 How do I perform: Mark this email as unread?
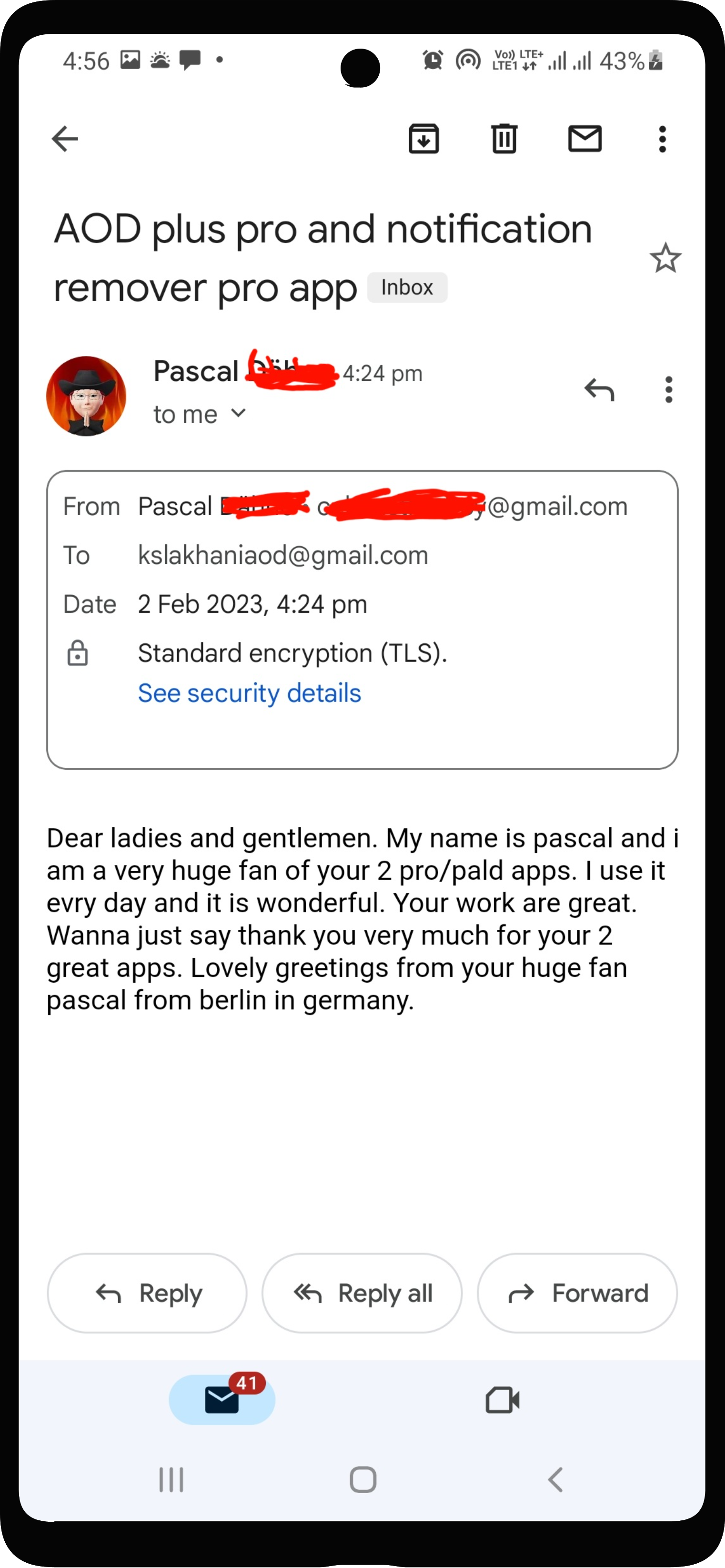(584, 139)
